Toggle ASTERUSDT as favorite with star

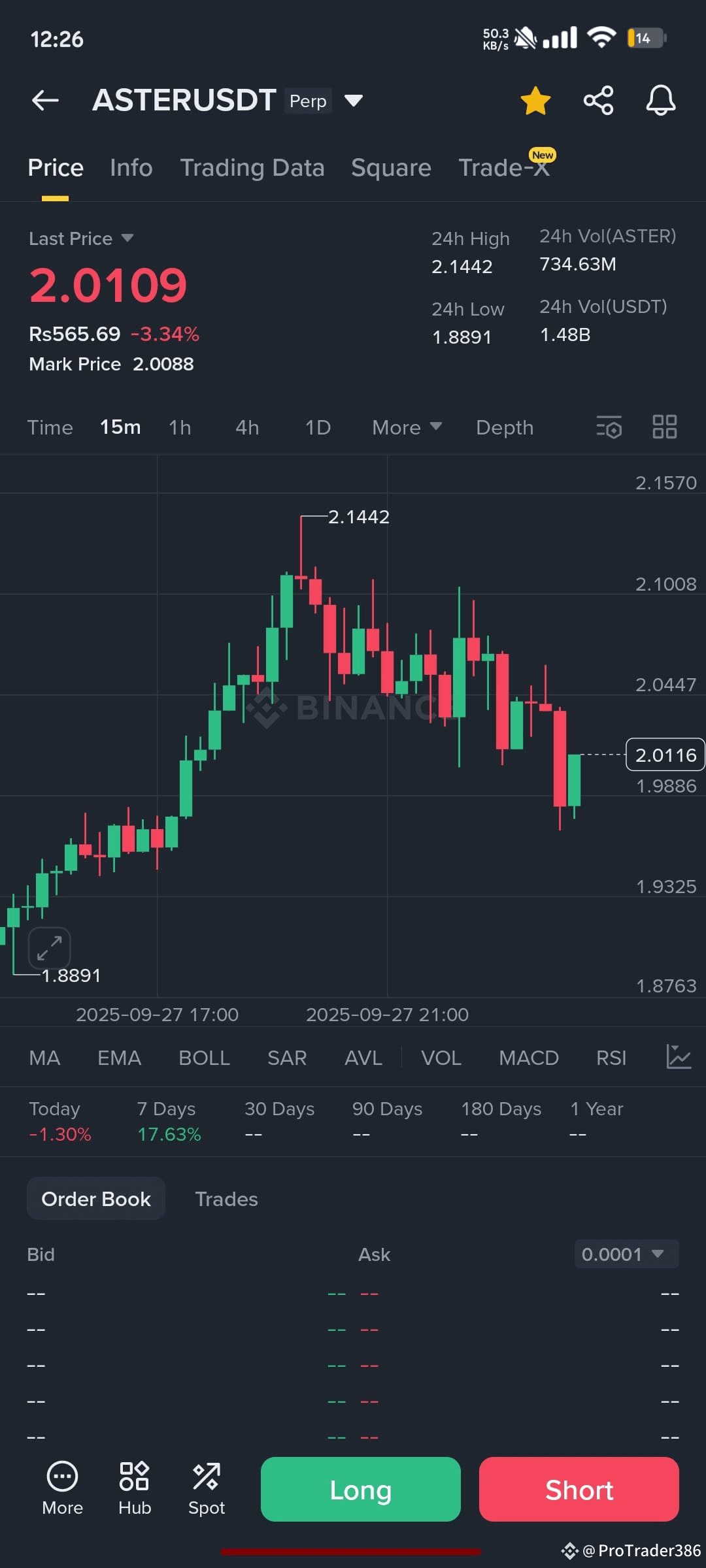[x=535, y=101]
